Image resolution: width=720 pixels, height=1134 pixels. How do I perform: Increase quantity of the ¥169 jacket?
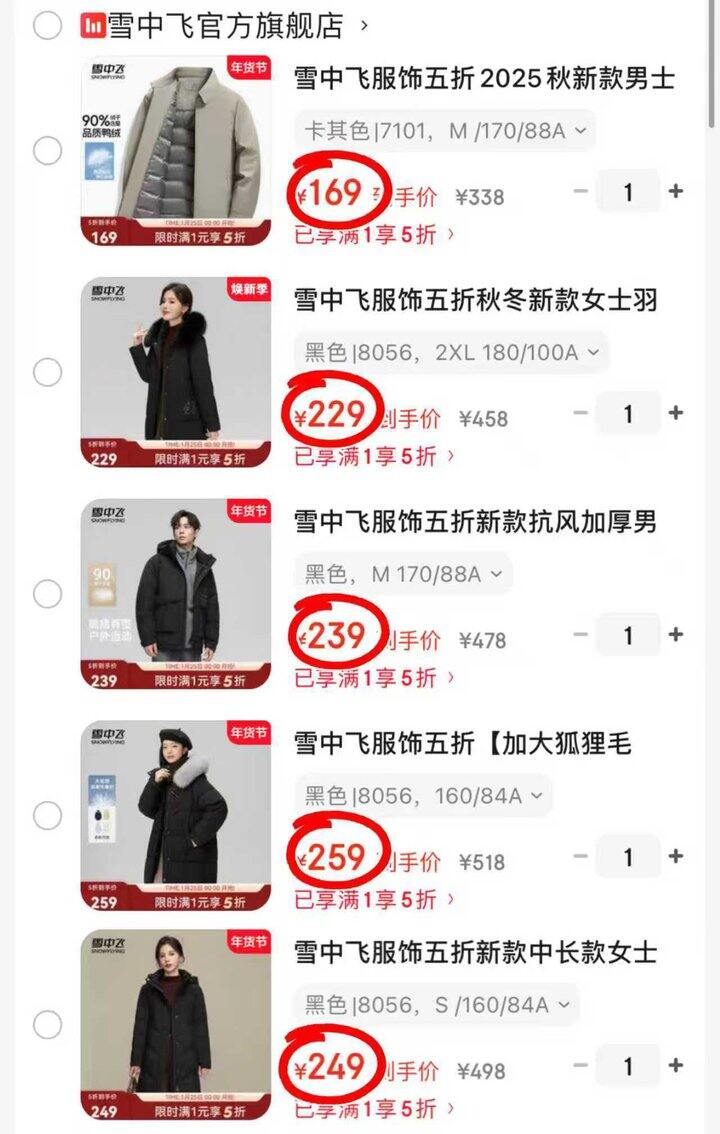tap(676, 191)
